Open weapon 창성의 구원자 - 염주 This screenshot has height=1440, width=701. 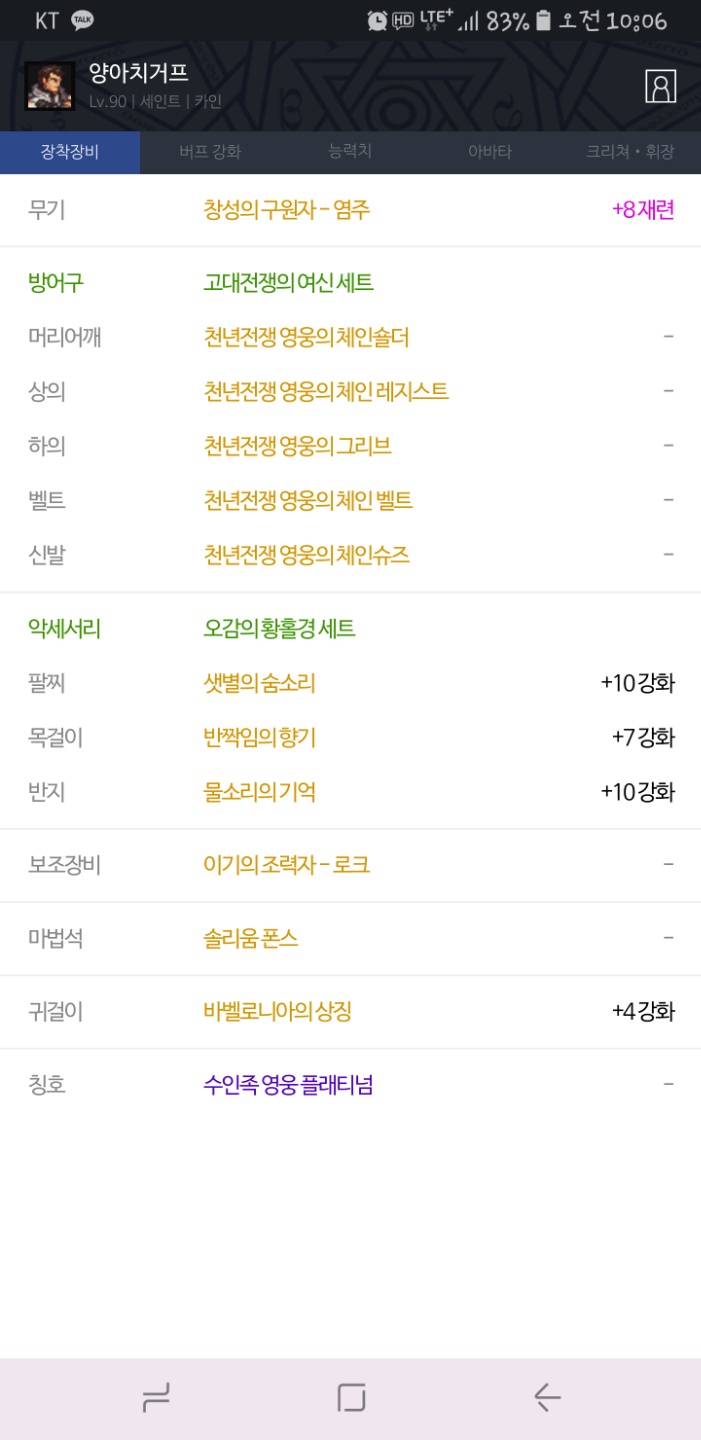(x=350, y=210)
